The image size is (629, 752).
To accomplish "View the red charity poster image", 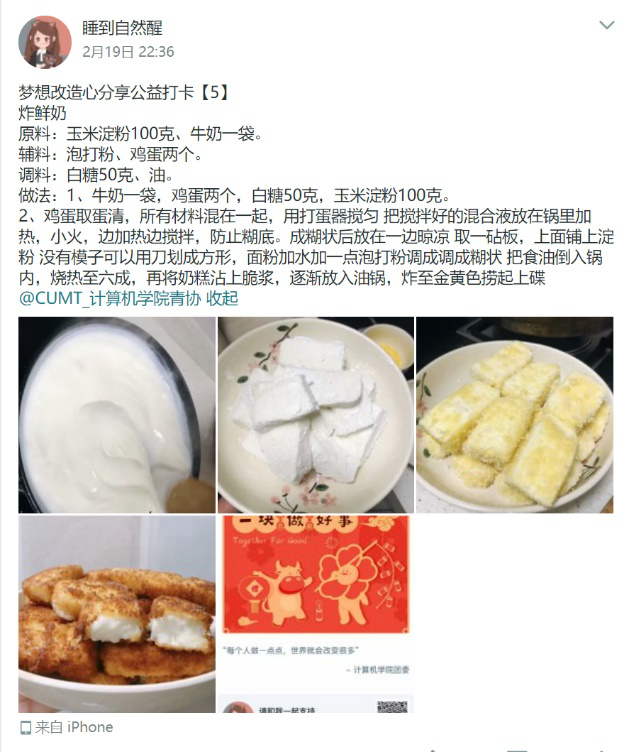I will [315, 614].
